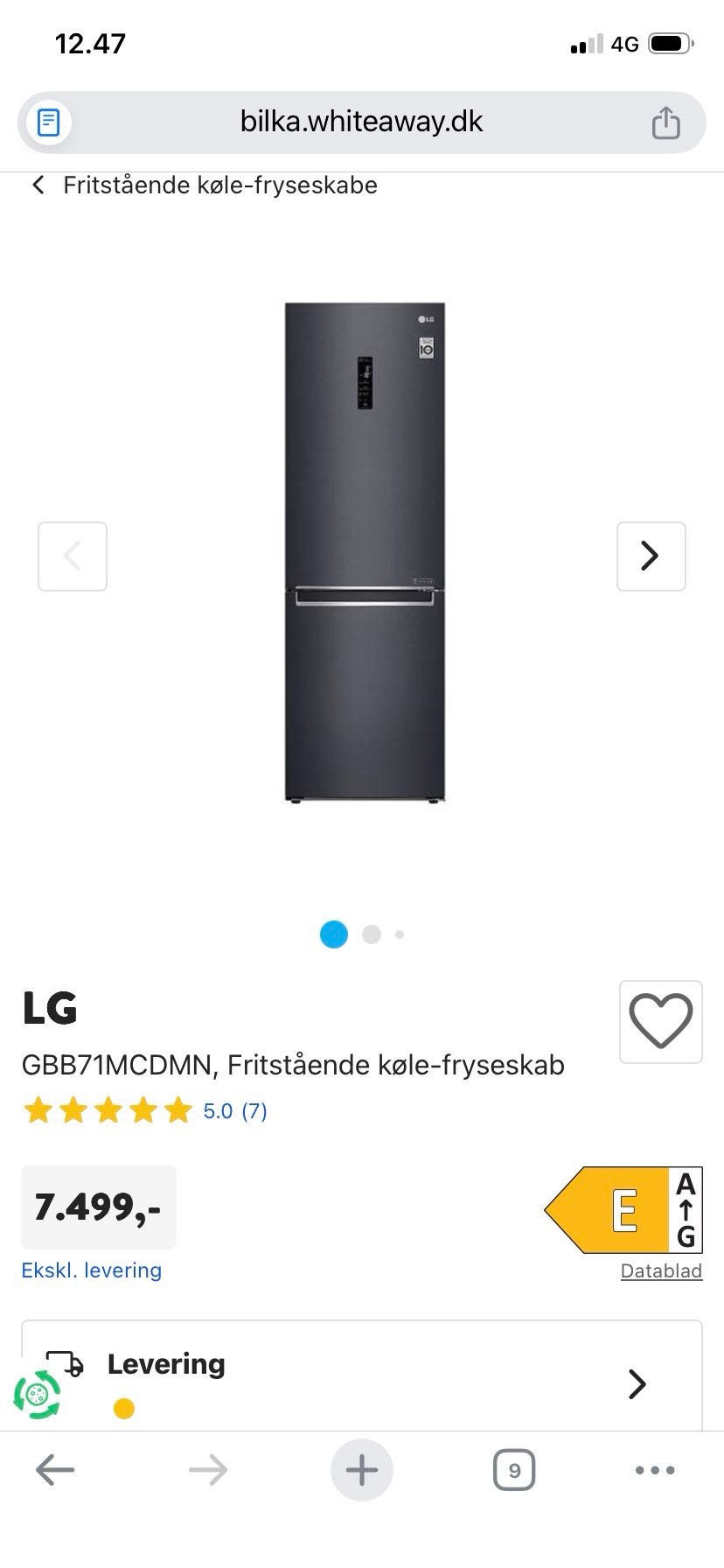This screenshot has height=1568, width=724.
Task: Add the LG fridge to favorites via heart icon
Action: point(660,1023)
